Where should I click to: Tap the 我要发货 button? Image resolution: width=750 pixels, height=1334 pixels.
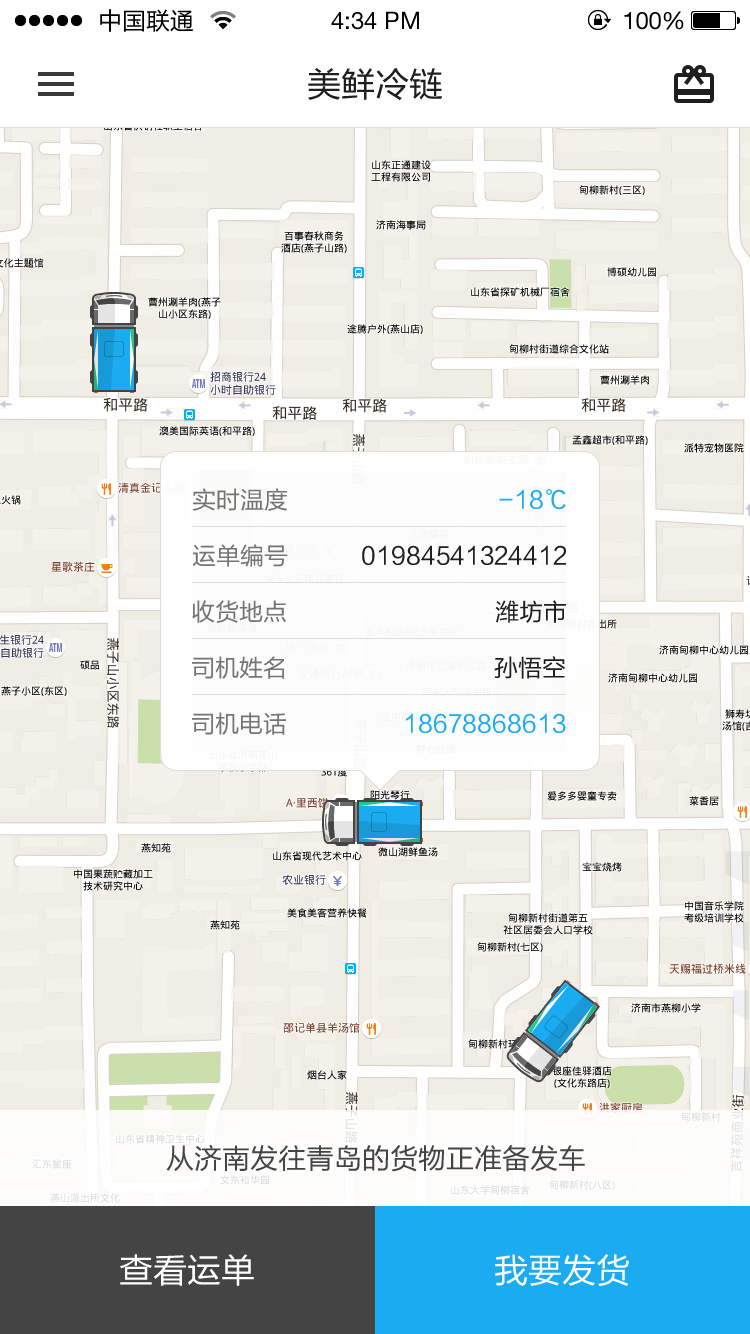point(562,1270)
